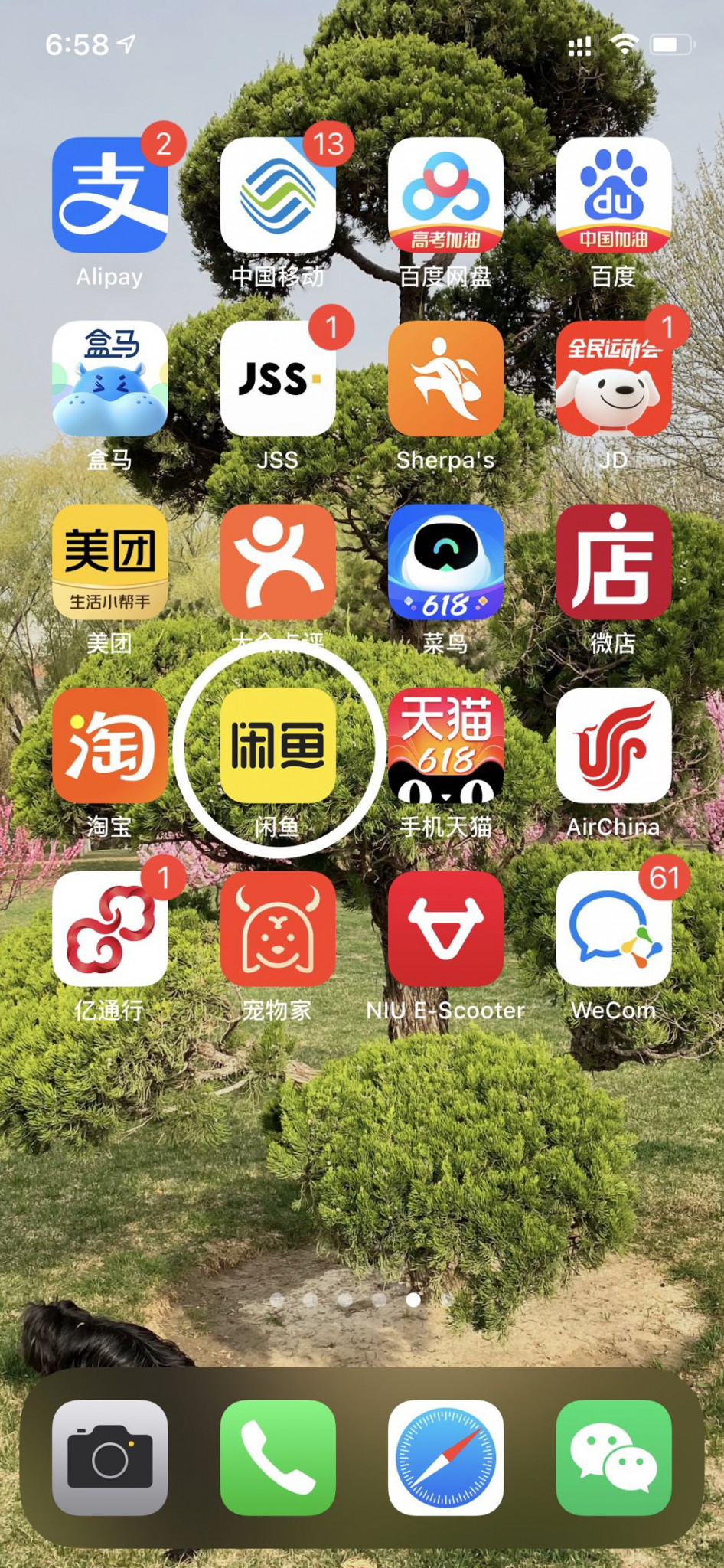Launch the JD shopping app
This screenshot has width=724, height=1568.
point(613,378)
